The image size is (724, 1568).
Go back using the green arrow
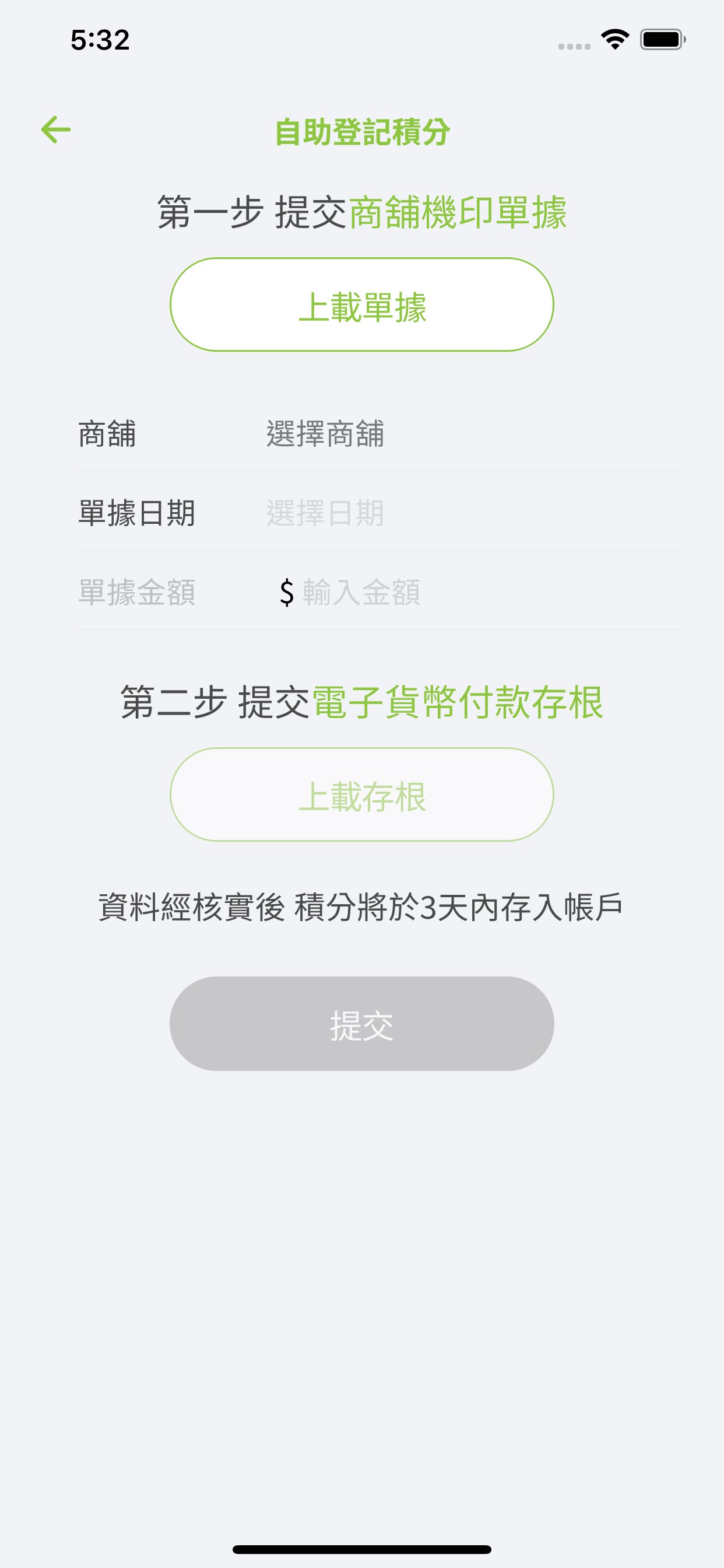click(x=56, y=129)
